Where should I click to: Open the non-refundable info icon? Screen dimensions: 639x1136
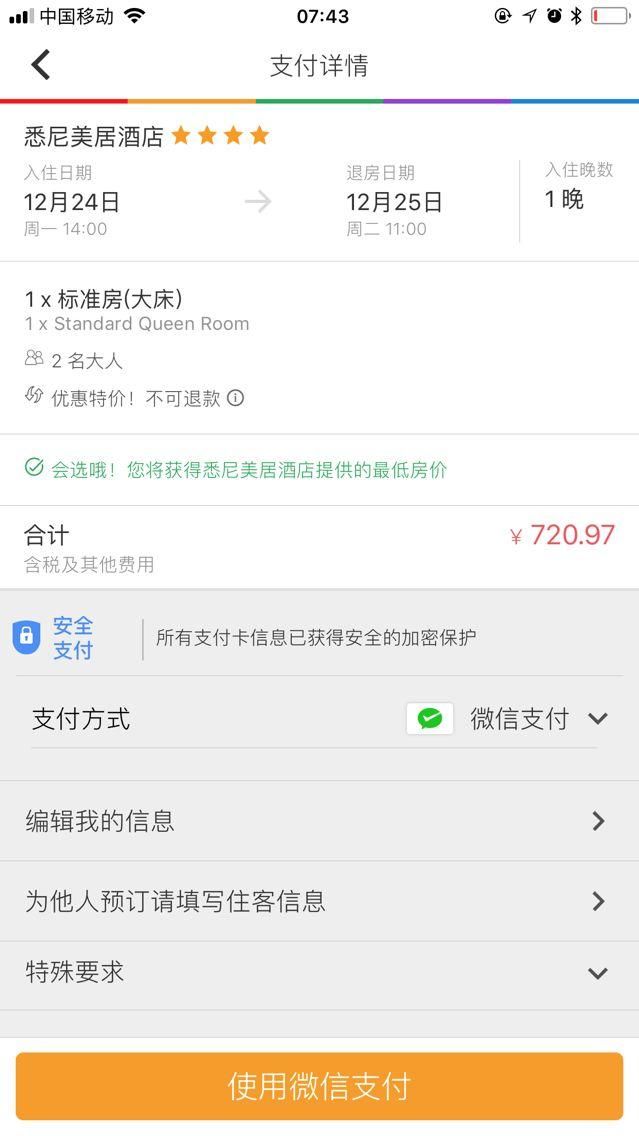(235, 398)
